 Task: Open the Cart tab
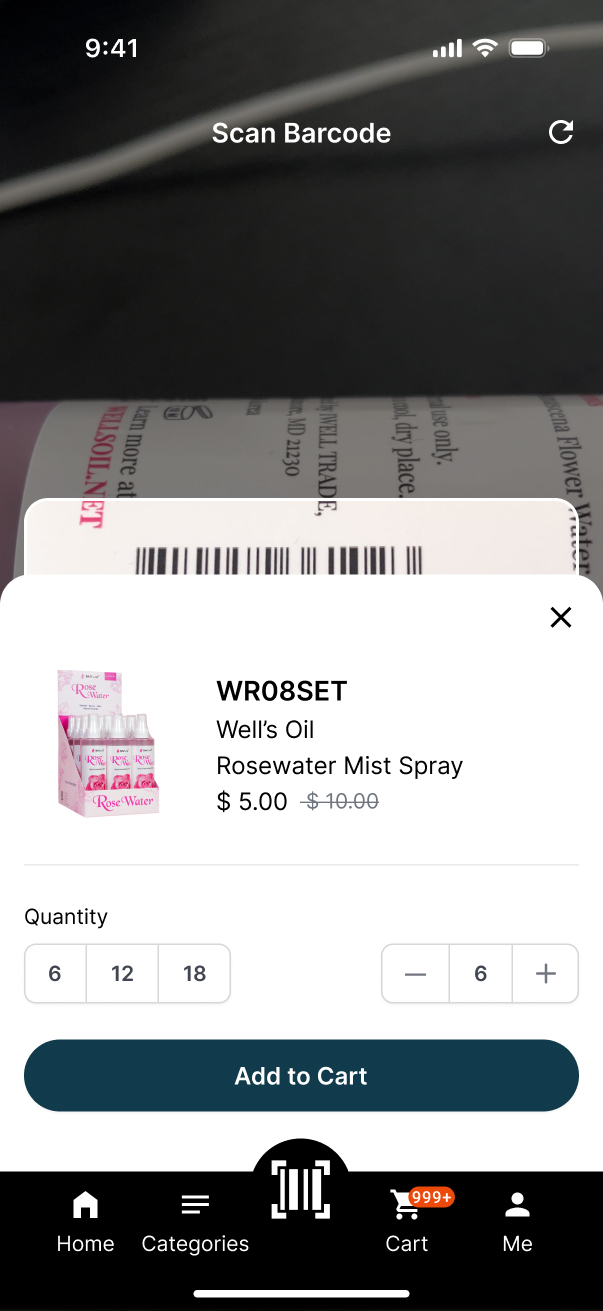[x=407, y=1222]
